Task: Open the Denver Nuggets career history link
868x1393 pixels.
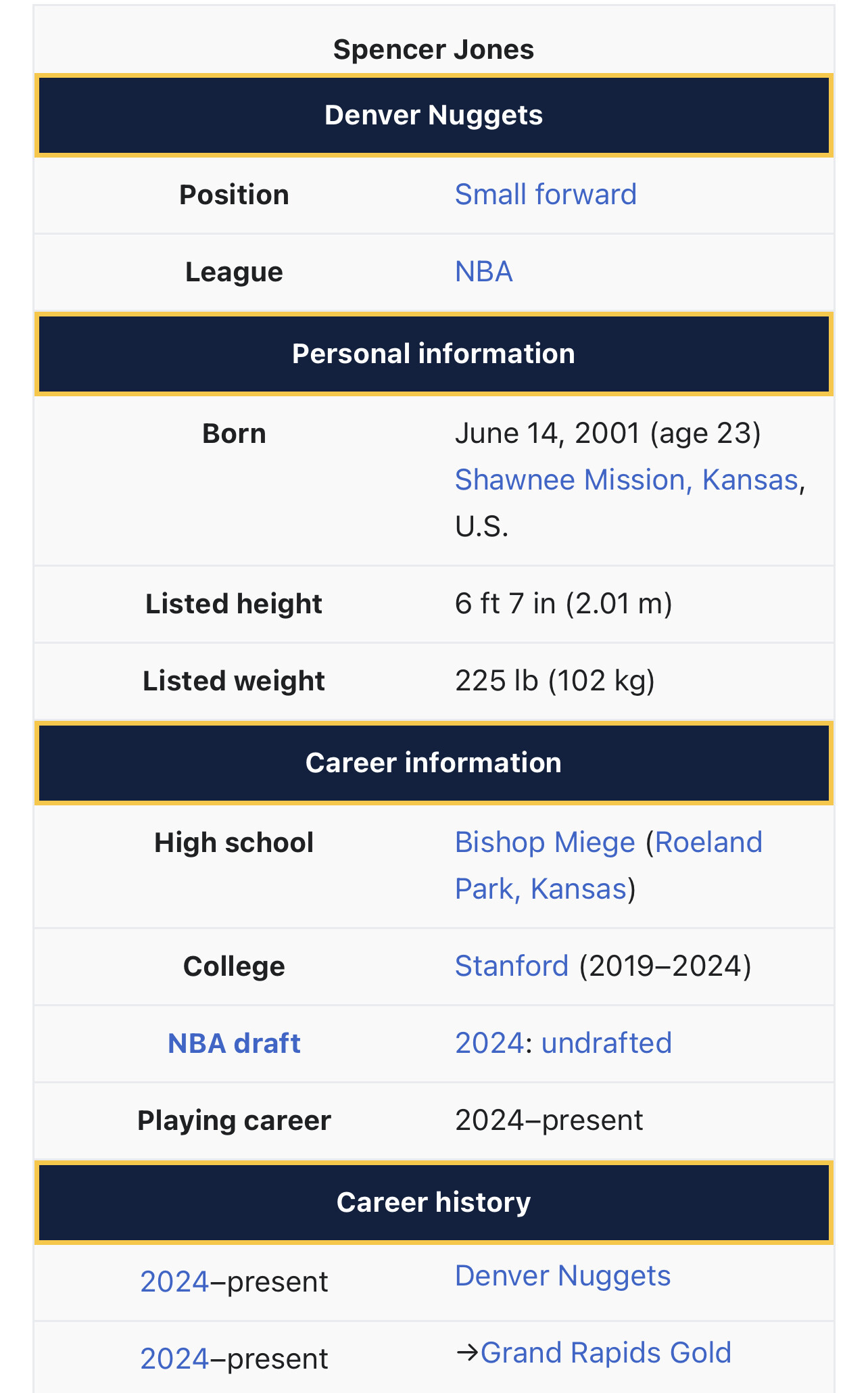Action: 562,1276
